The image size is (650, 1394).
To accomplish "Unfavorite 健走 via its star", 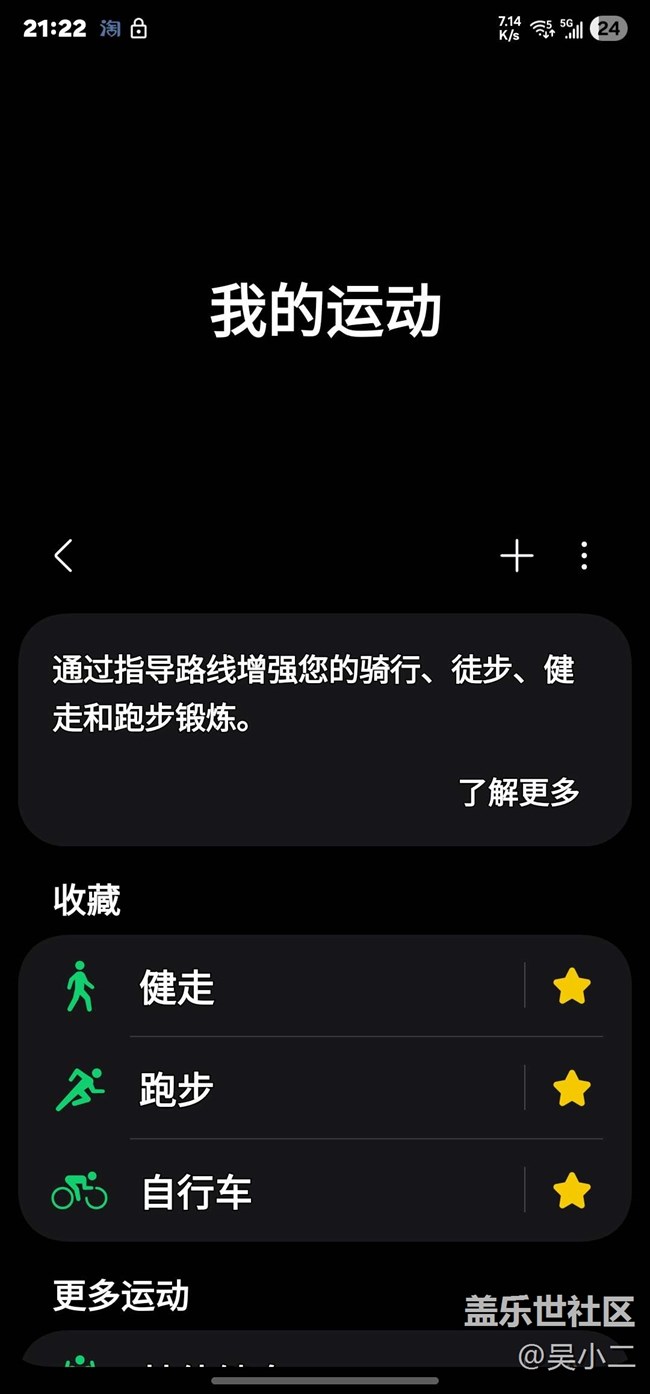I will pos(572,987).
